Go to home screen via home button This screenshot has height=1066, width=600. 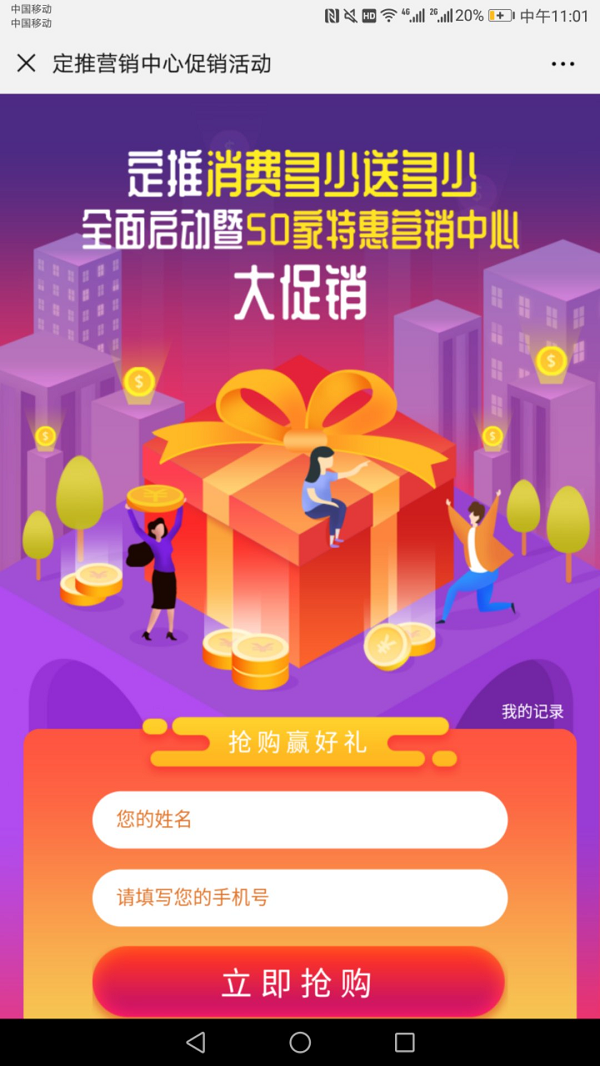point(300,1042)
